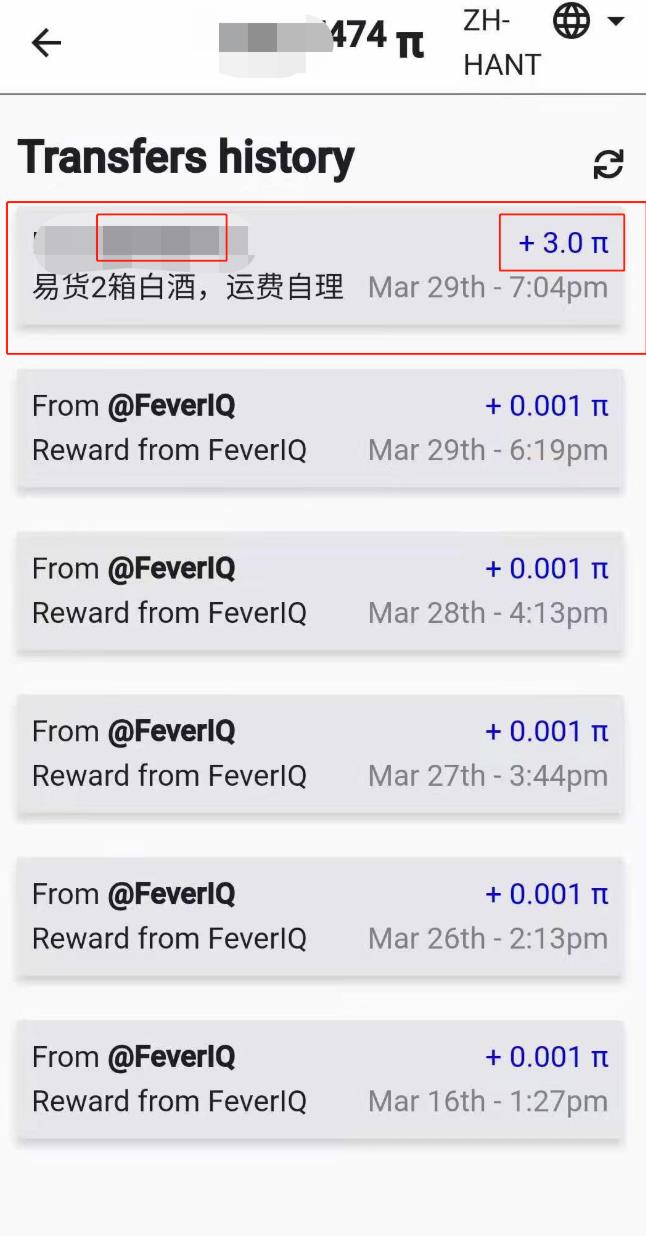The height and width of the screenshot is (1236, 646).
Task: View FeverIQ reward dated Mar 26th 2:13pm
Action: pyautogui.click(x=320, y=918)
